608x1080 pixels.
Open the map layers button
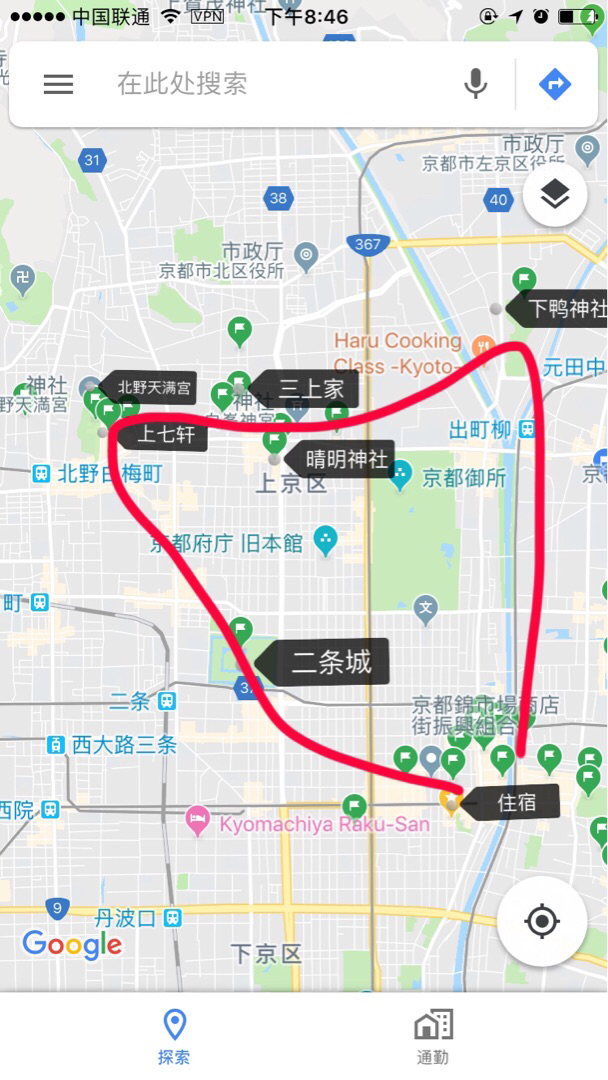click(554, 195)
